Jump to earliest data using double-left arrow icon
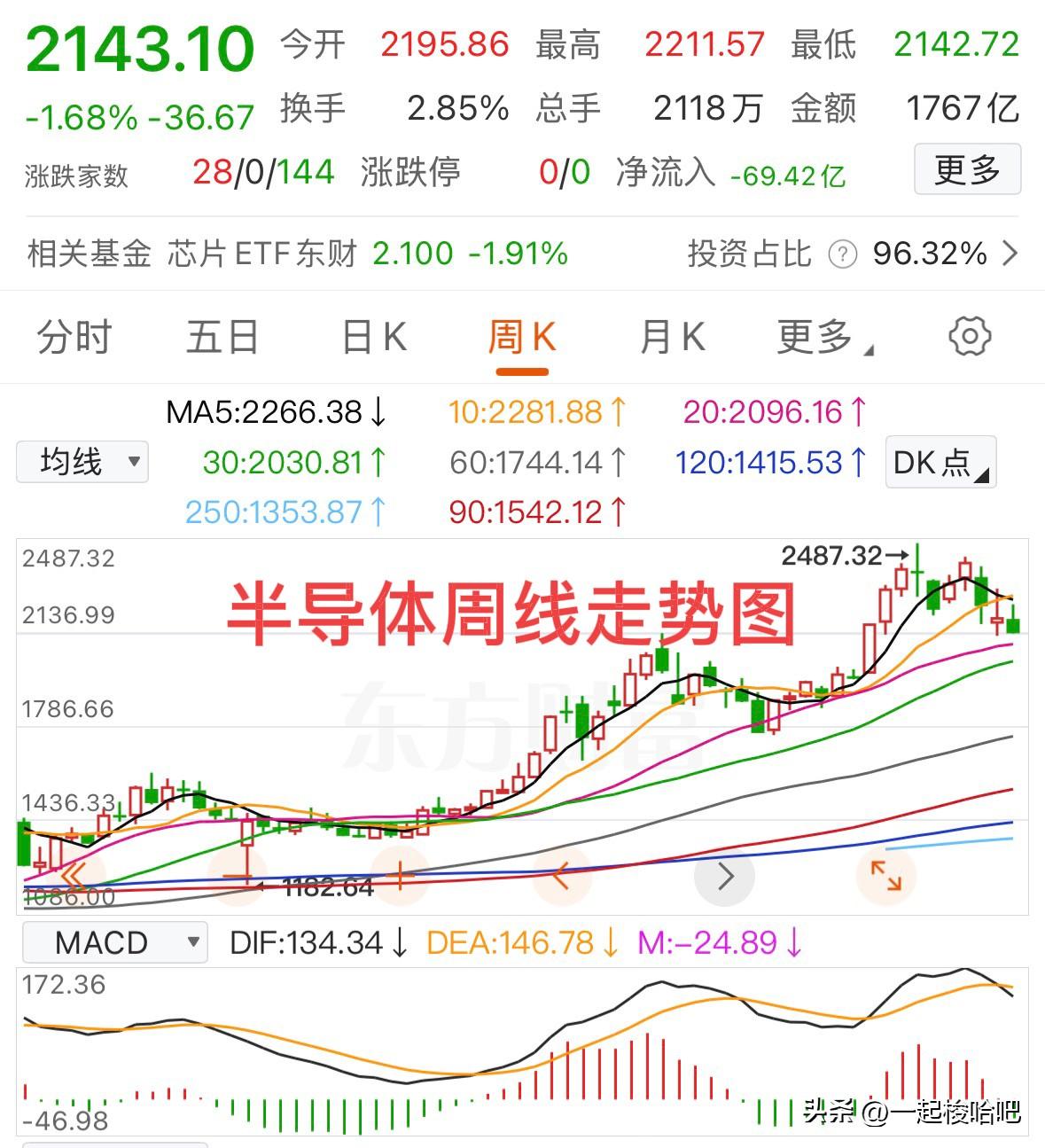 [x=75, y=876]
